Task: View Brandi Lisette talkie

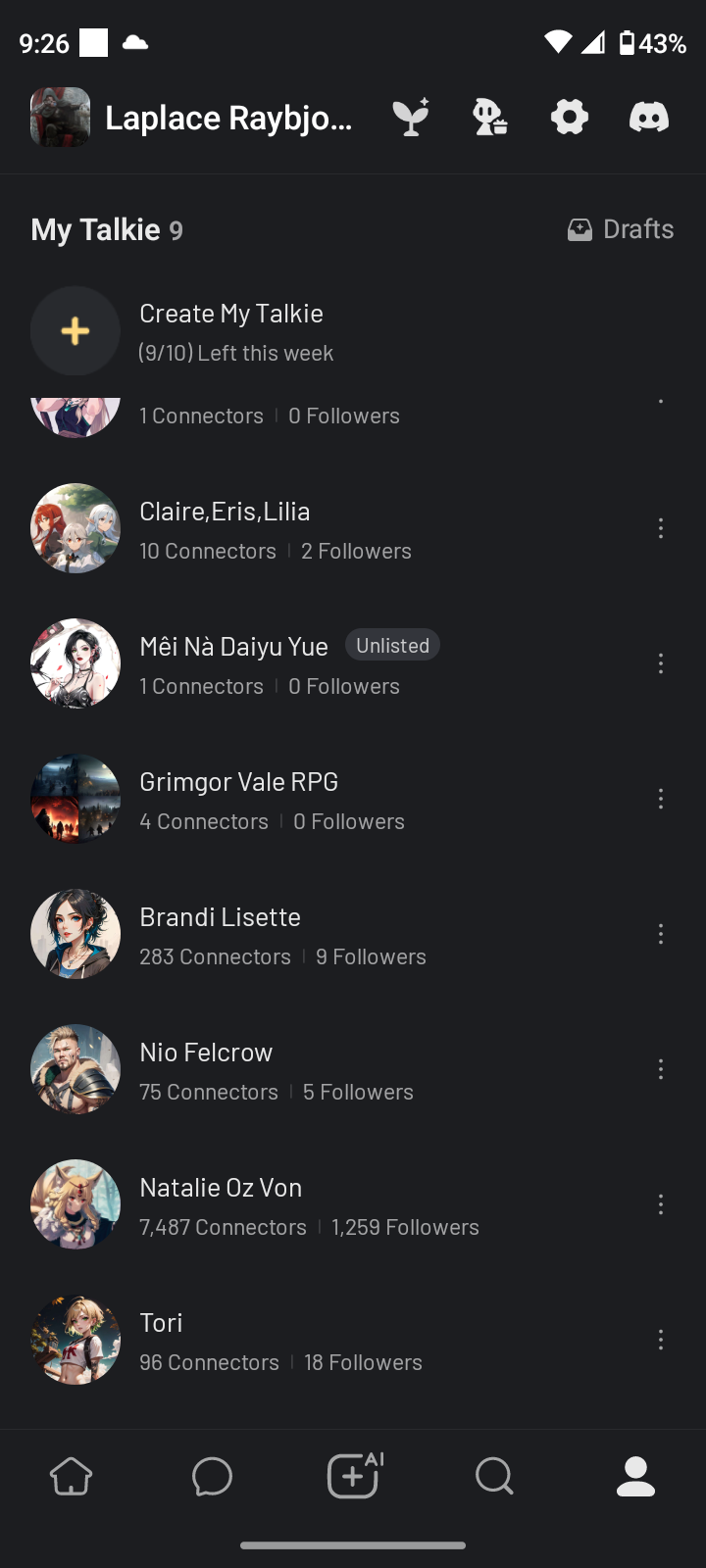Action: pos(220,917)
